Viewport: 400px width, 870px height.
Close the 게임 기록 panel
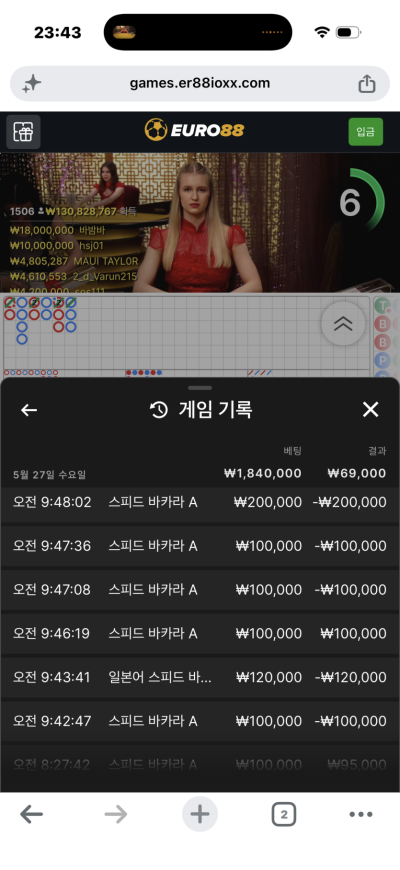(370, 410)
